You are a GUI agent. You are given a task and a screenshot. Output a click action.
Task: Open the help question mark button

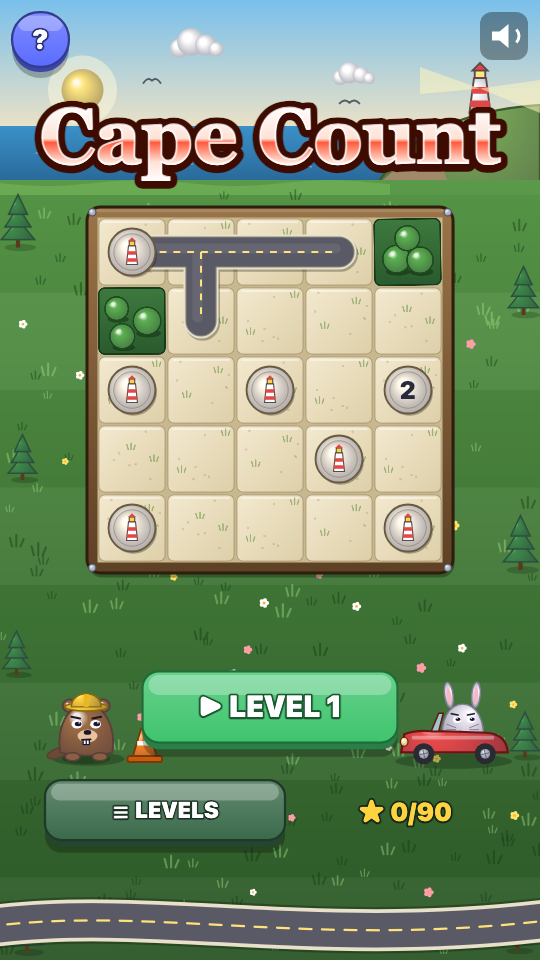(40, 40)
